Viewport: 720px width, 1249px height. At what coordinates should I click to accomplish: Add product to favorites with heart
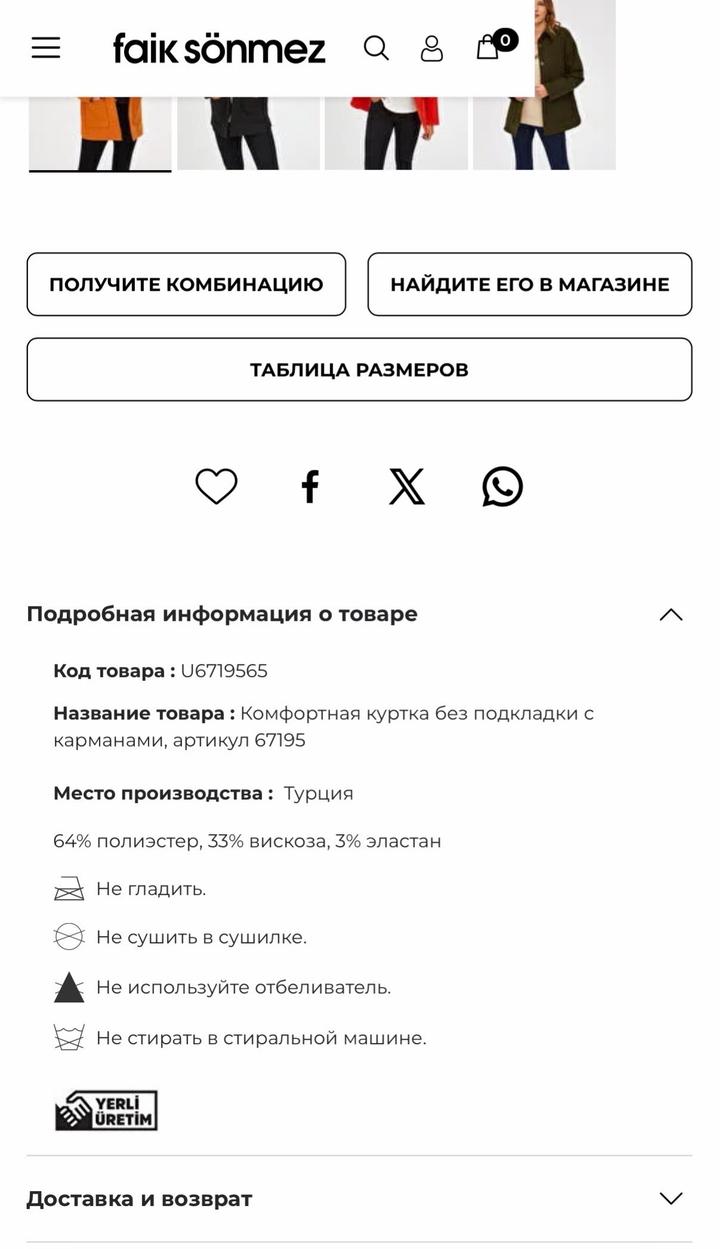pyautogui.click(x=216, y=487)
